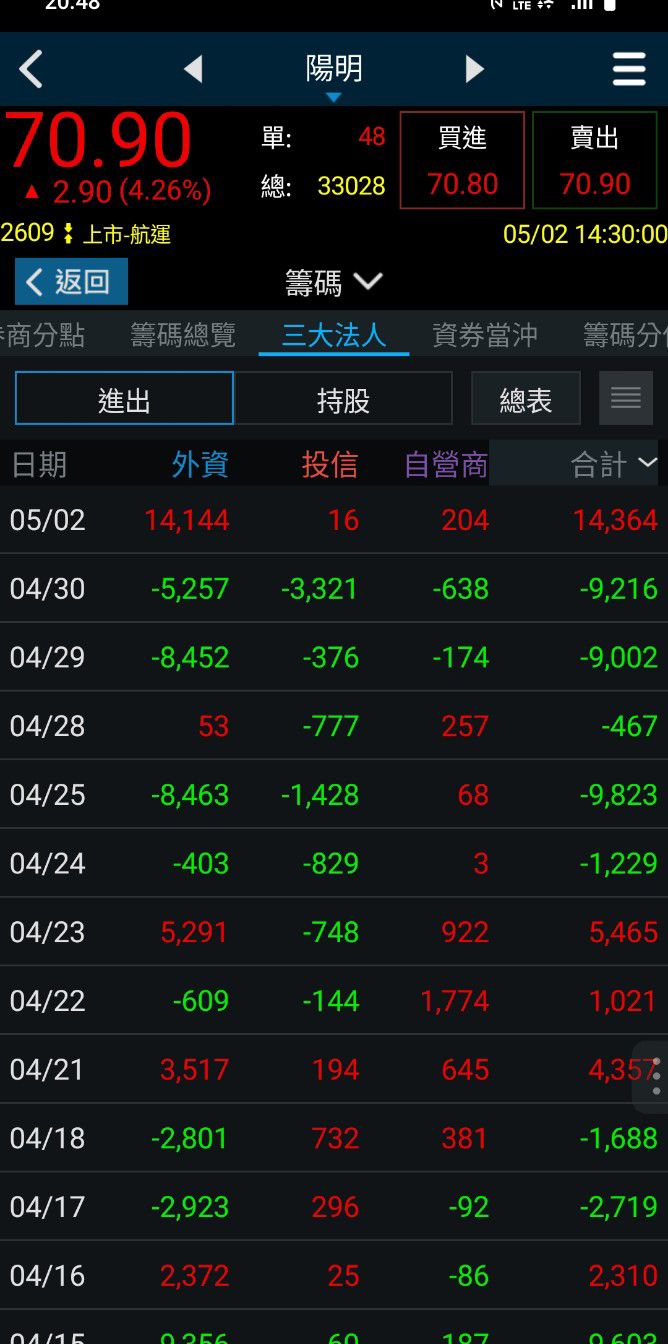Select the 三大法人 tab
The height and width of the screenshot is (1344, 668).
tap(333, 335)
